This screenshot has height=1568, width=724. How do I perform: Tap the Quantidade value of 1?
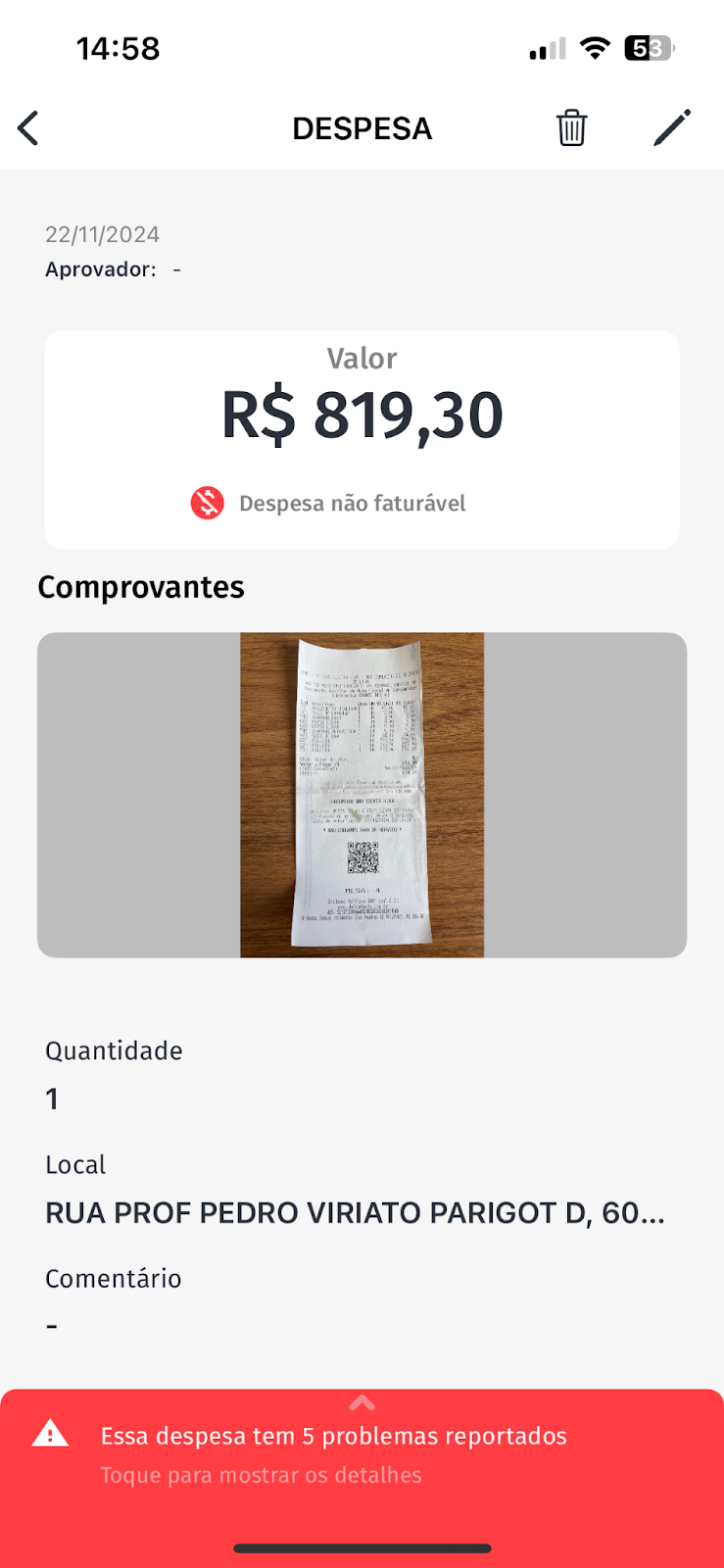[52, 1099]
